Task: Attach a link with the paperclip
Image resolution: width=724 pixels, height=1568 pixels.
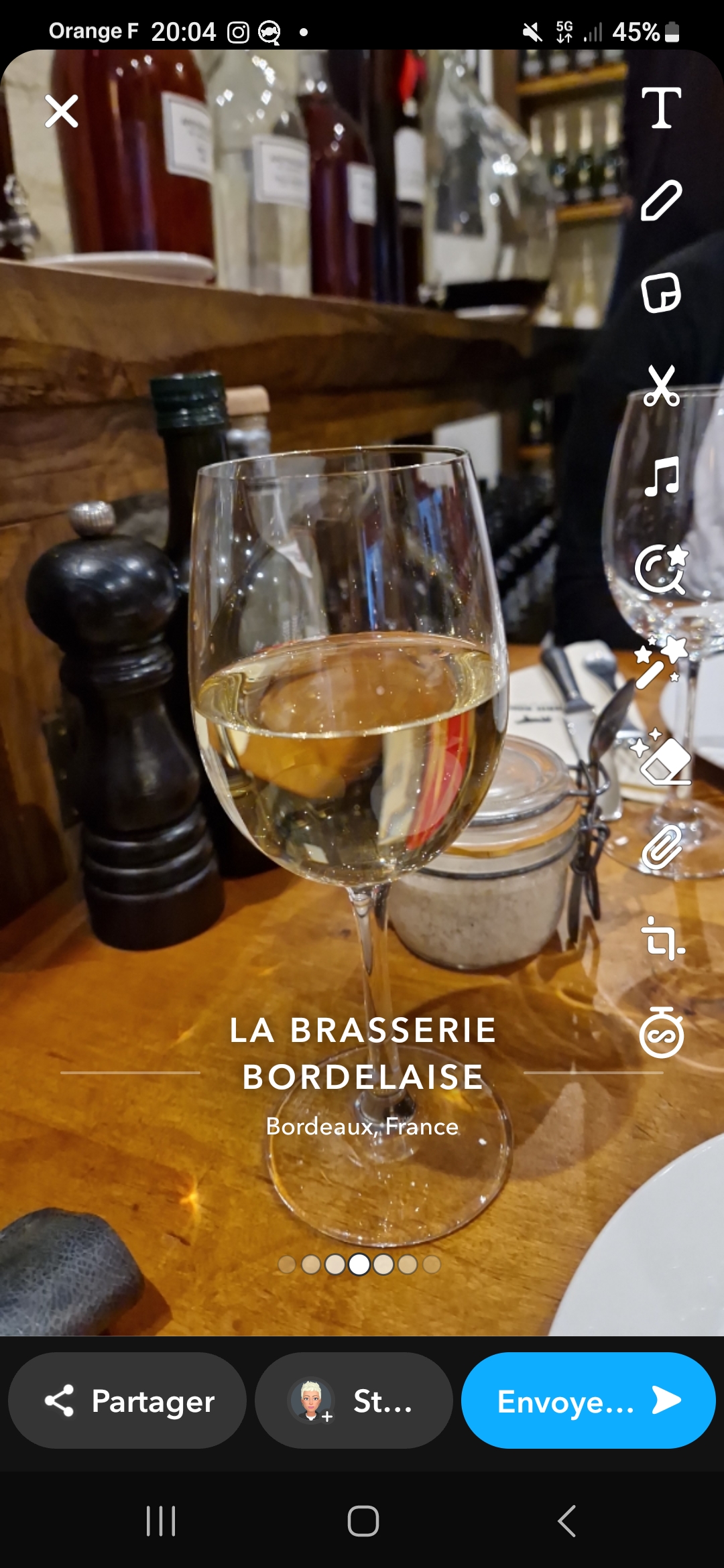Action: tap(661, 848)
